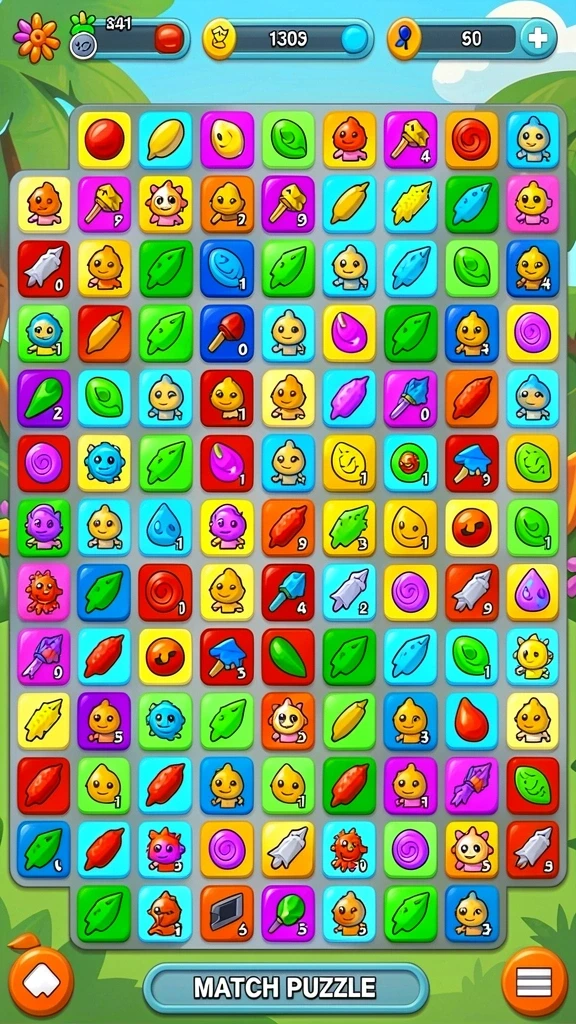Tap the blue water drop on the cyan tile

(165, 527)
